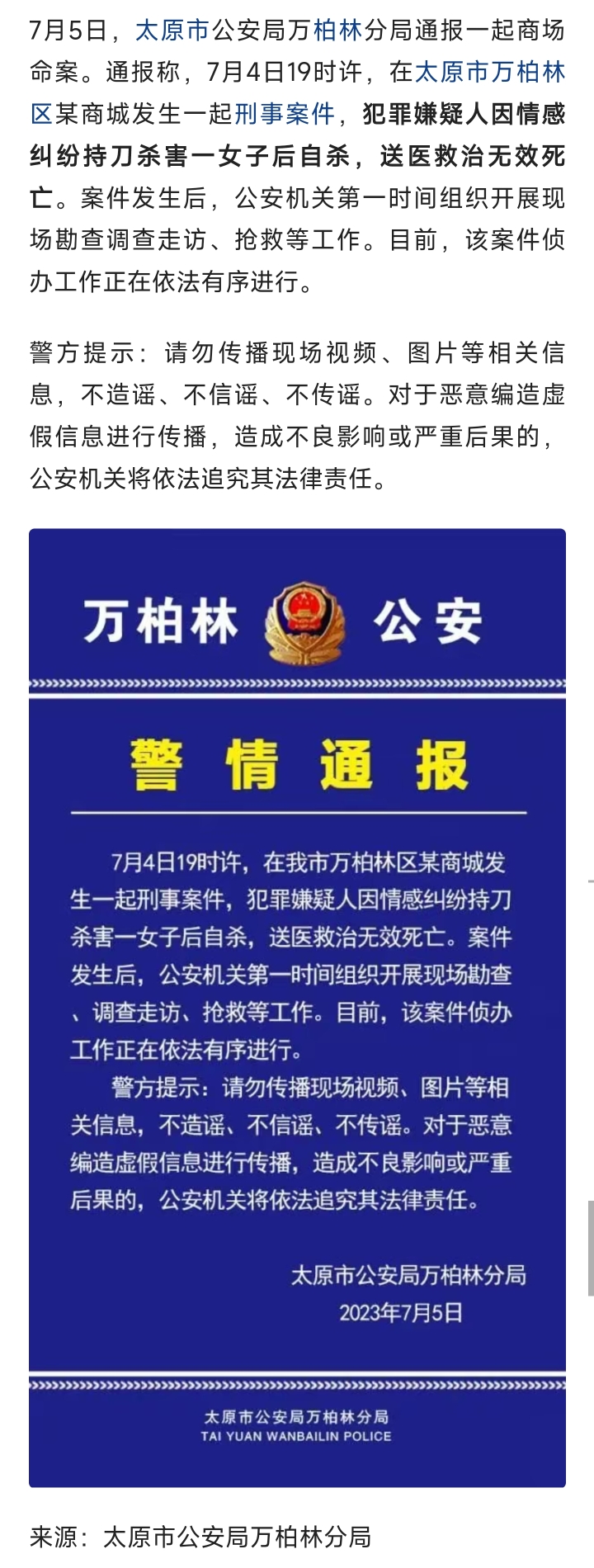The image size is (594, 1568).
Task: View the 警情通报 police notice image
Action: point(297,1007)
